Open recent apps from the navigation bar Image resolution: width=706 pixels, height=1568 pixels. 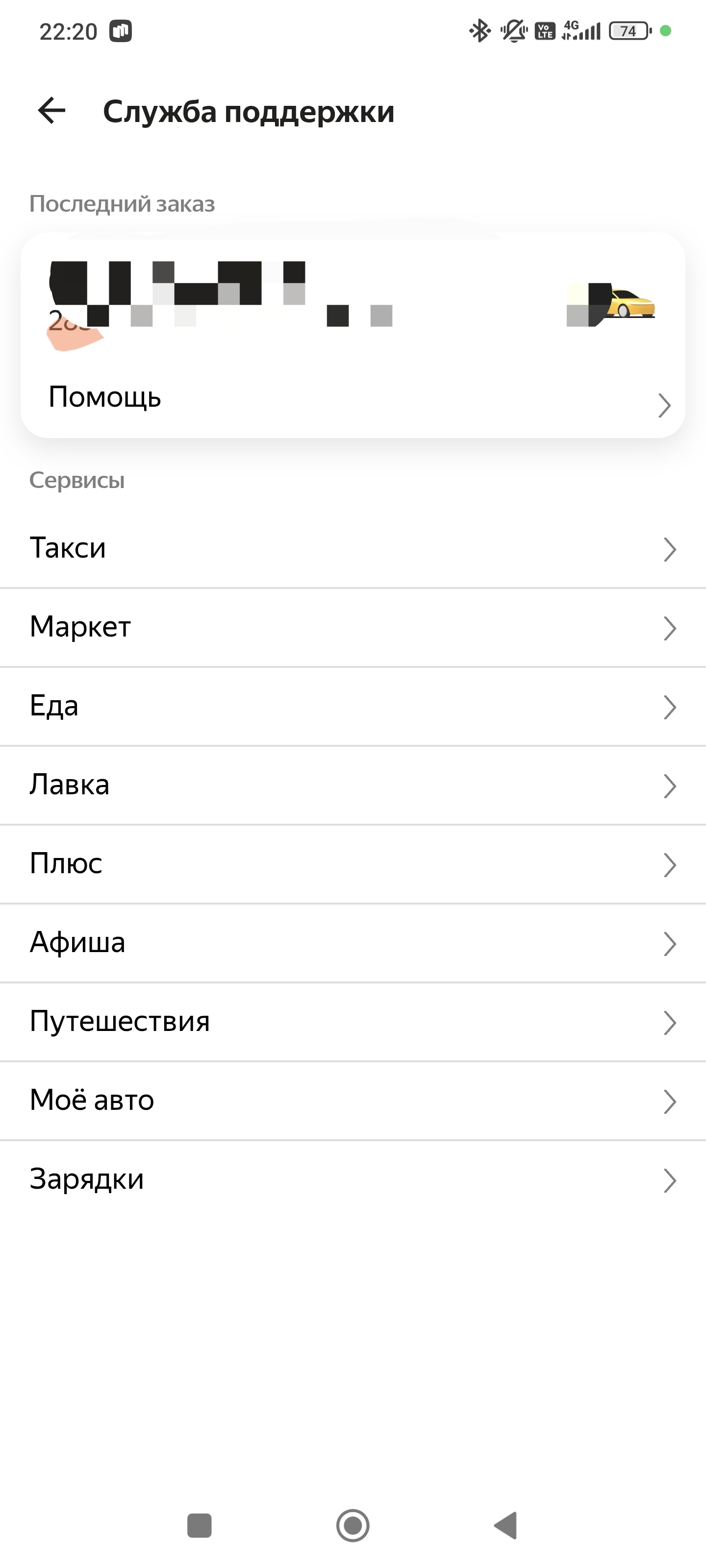click(x=199, y=1525)
